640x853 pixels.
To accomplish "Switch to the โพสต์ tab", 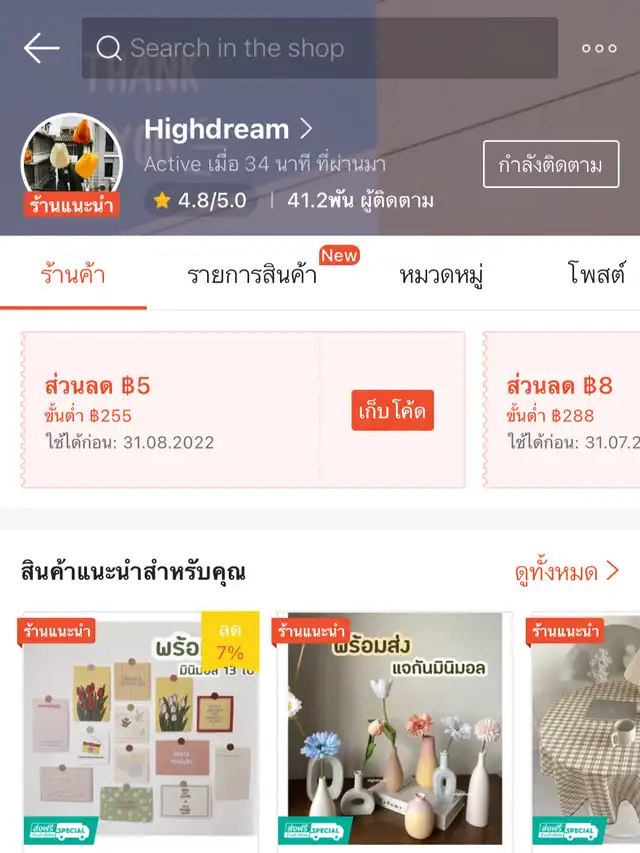I will pyautogui.click(x=596, y=275).
